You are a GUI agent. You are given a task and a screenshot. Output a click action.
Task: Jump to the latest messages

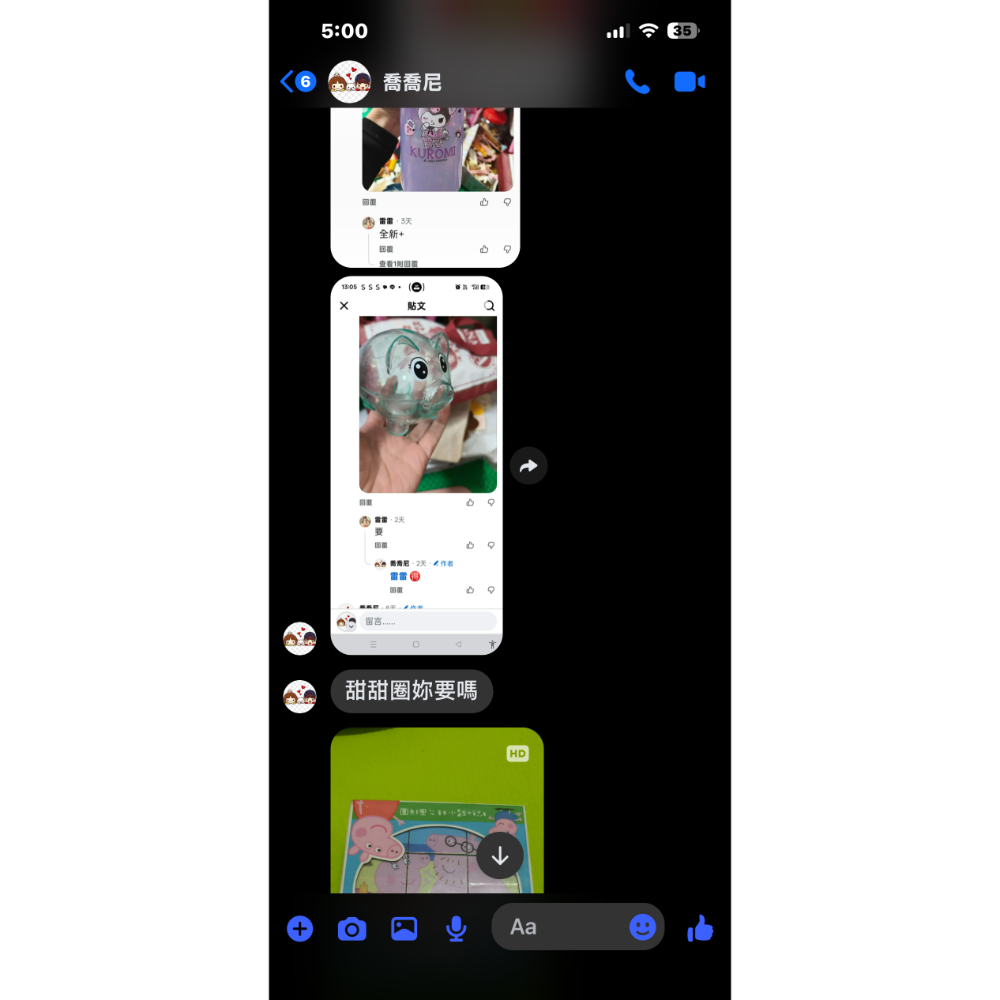pos(500,856)
